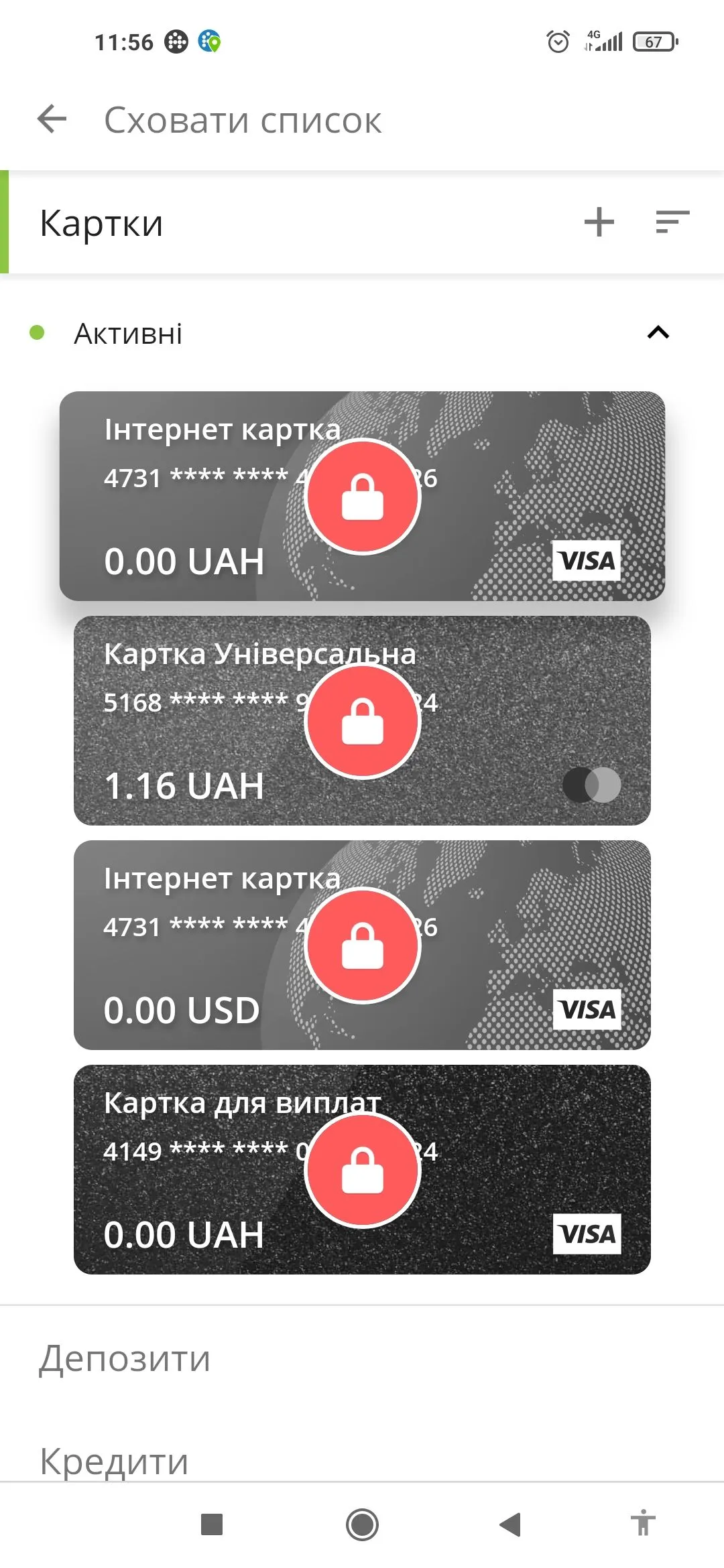Go back from Сховати список

(x=52, y=120)
